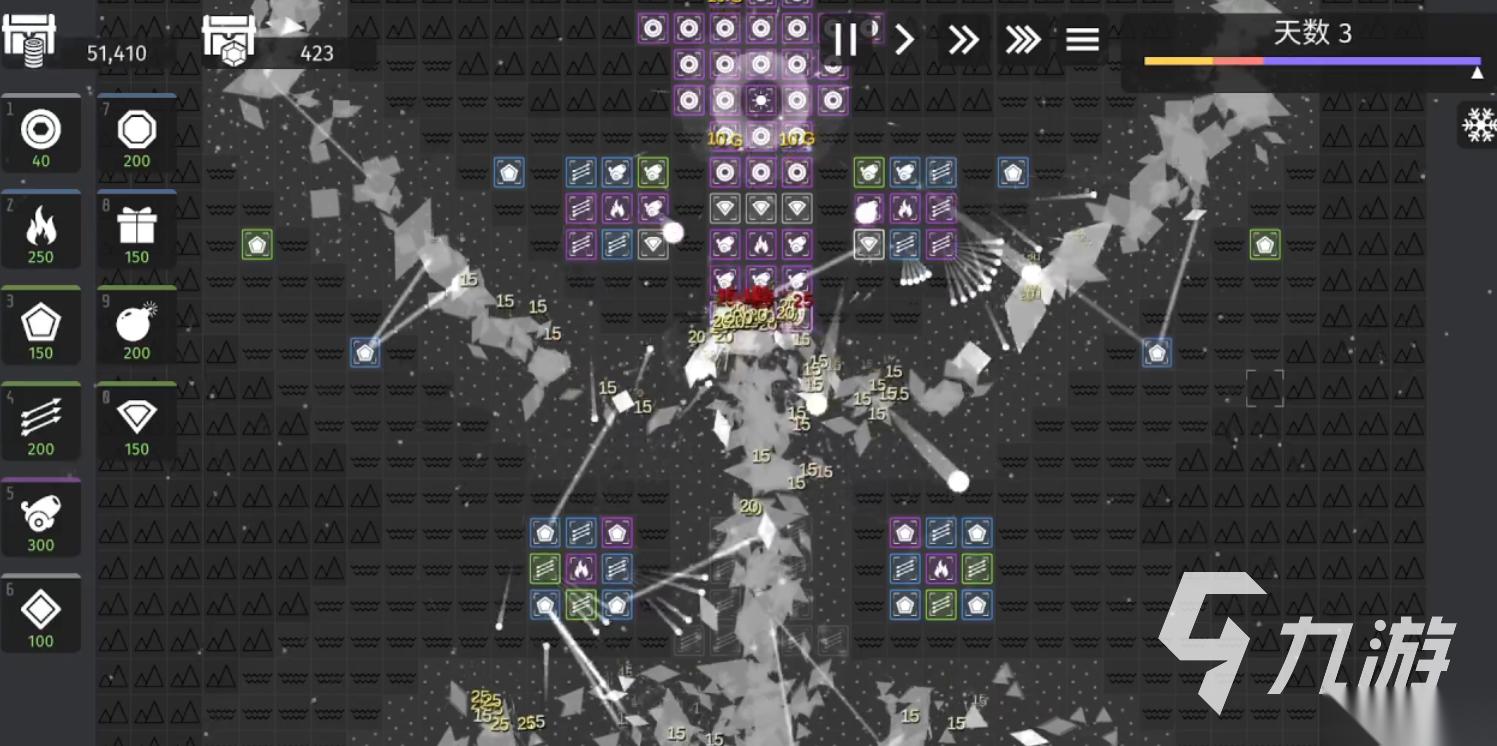Select the diamond block costing 100
This screenshot has height=746, width=1497.
pos(41,615)
